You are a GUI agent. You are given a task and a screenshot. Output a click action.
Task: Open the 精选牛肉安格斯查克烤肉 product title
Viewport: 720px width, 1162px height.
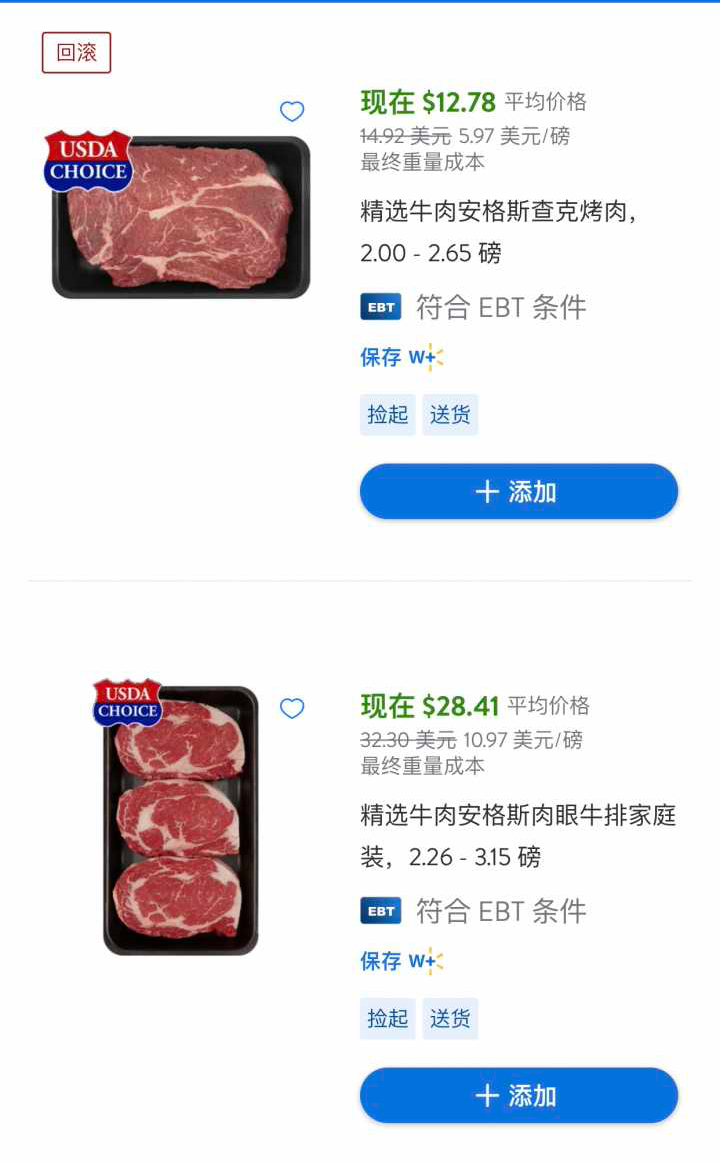[x=498, y=212]
